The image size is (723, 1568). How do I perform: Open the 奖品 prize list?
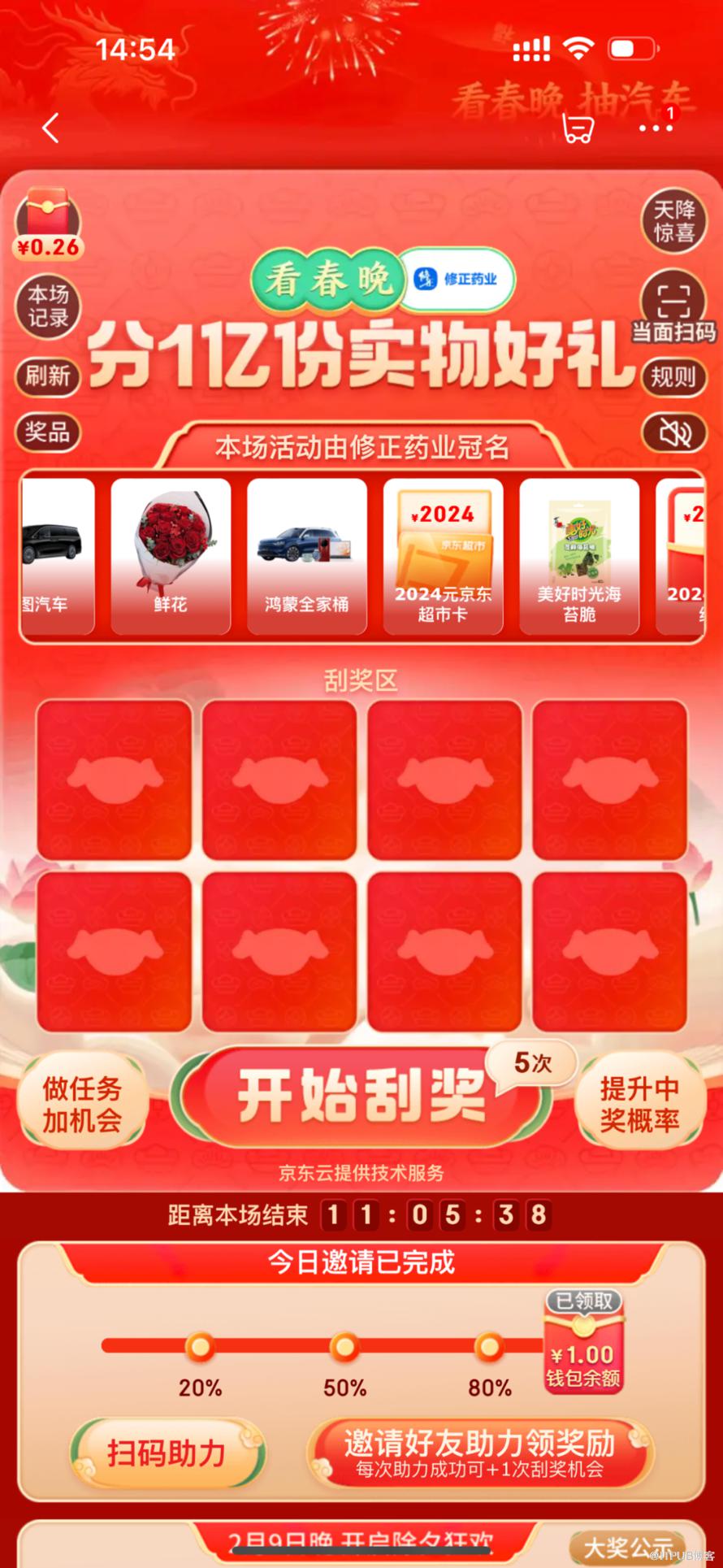pos(48,432)
